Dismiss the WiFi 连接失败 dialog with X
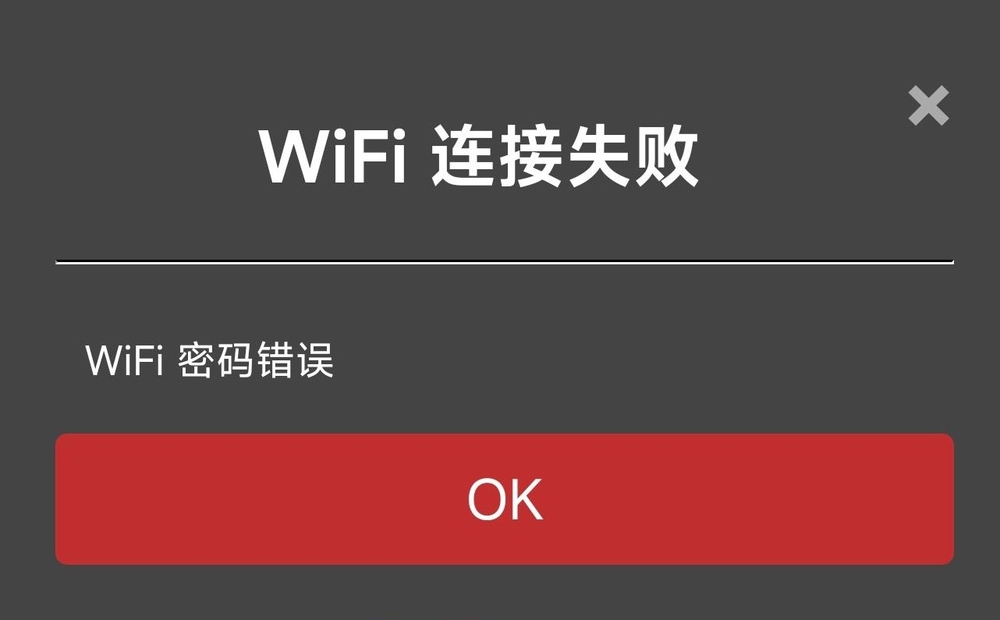The width and height of the screenshot is (1000, 620). pos(928,105)
